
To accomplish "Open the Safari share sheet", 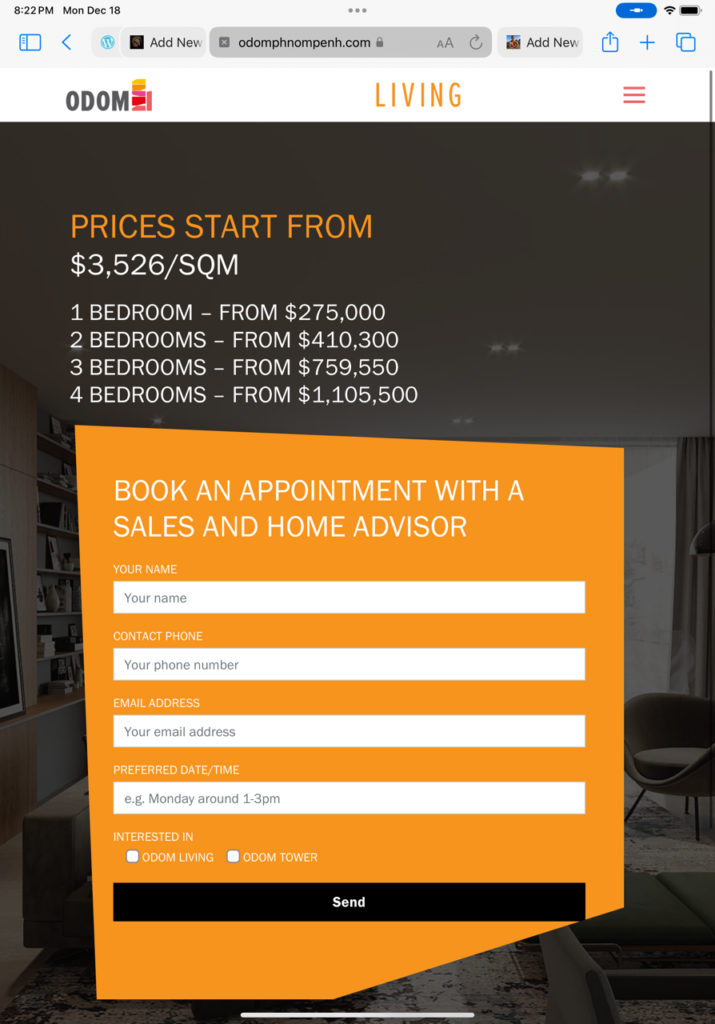I will coord(610,42).
